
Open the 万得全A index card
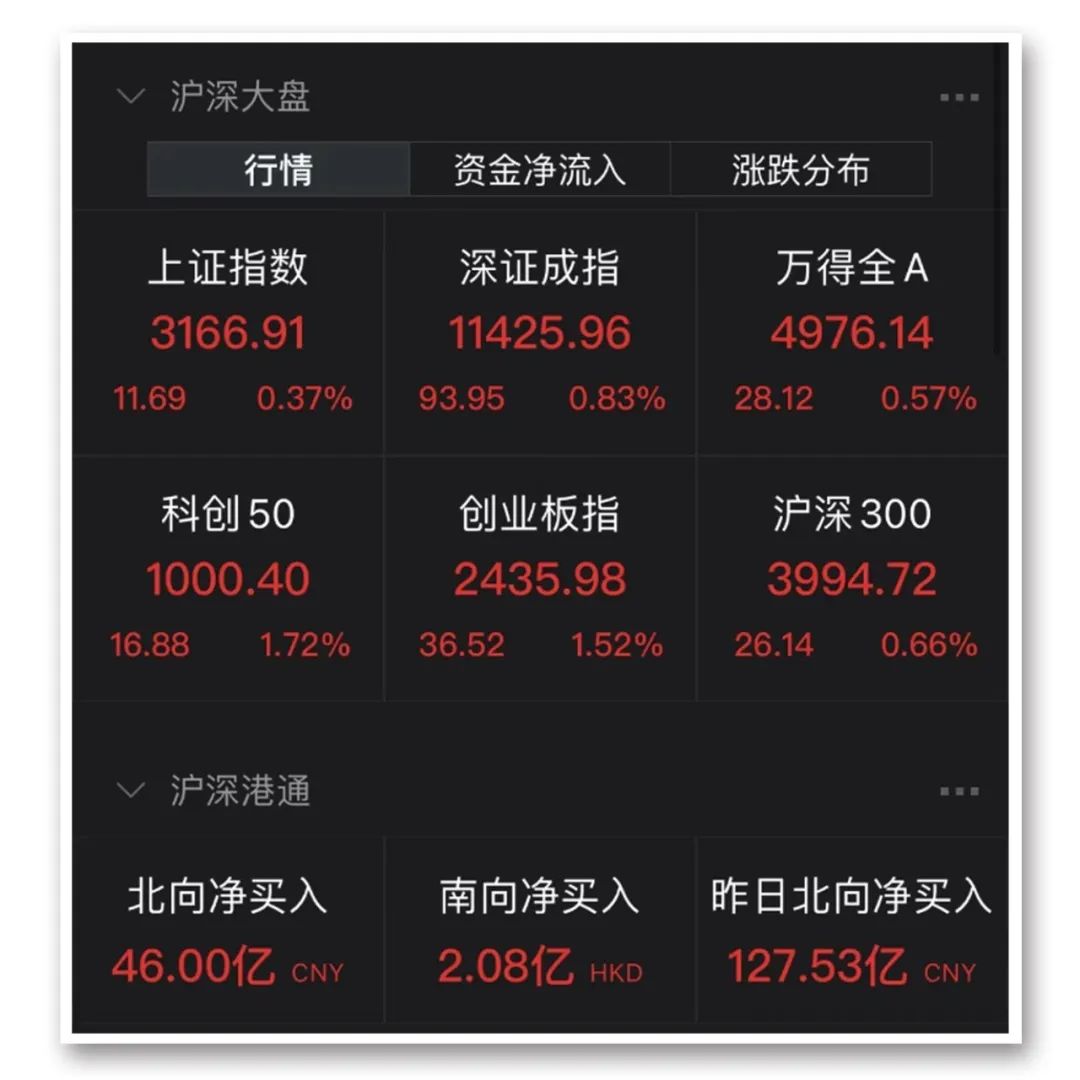pyautogui.click(x=852, y=333)
